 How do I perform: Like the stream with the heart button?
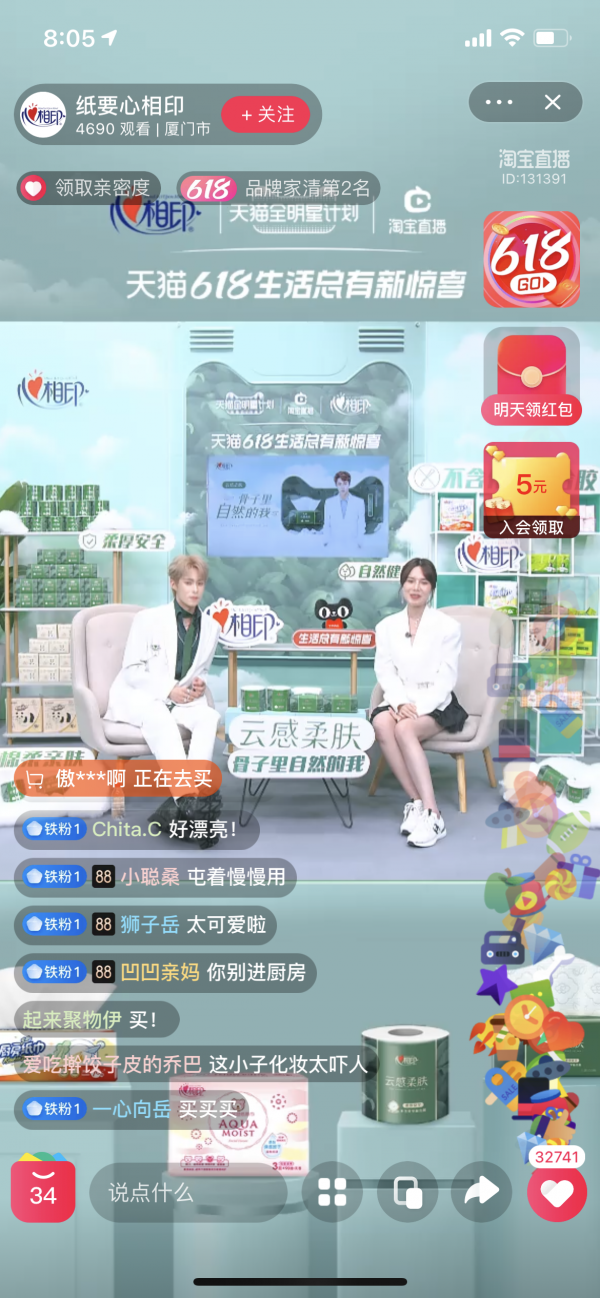coord(557,1192)
